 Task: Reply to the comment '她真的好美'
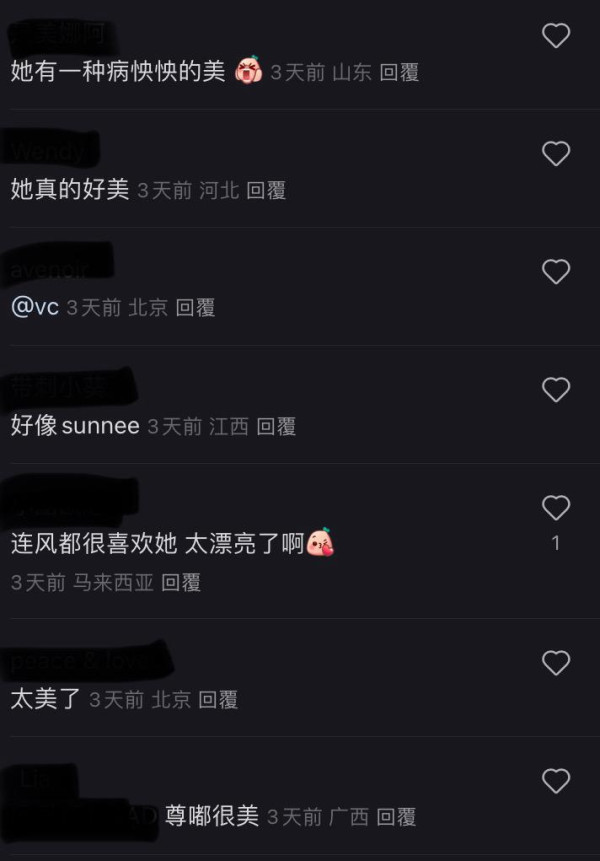[x=266, y=191]
